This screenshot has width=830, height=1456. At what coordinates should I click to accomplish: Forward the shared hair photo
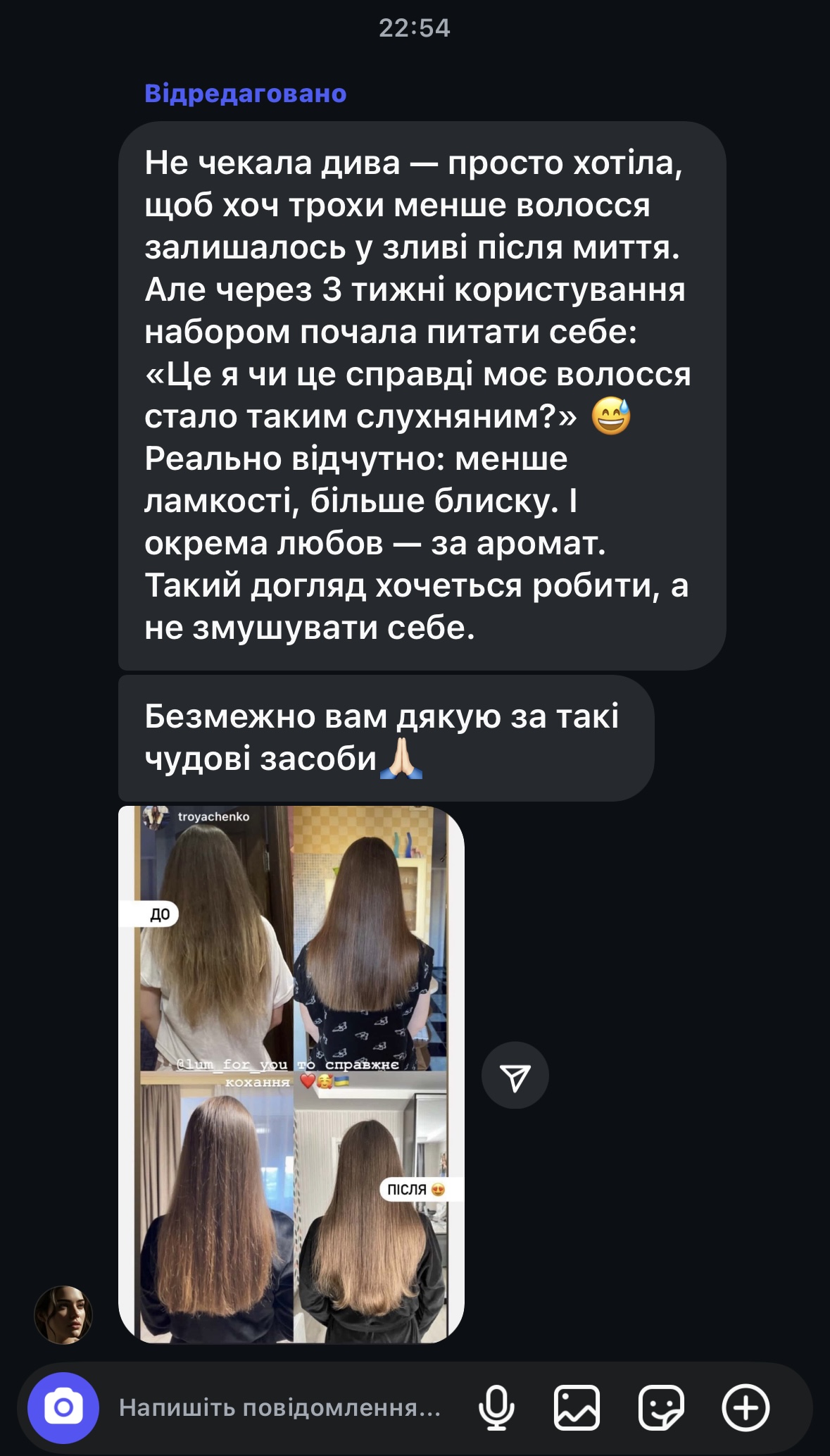(515, 1076)
